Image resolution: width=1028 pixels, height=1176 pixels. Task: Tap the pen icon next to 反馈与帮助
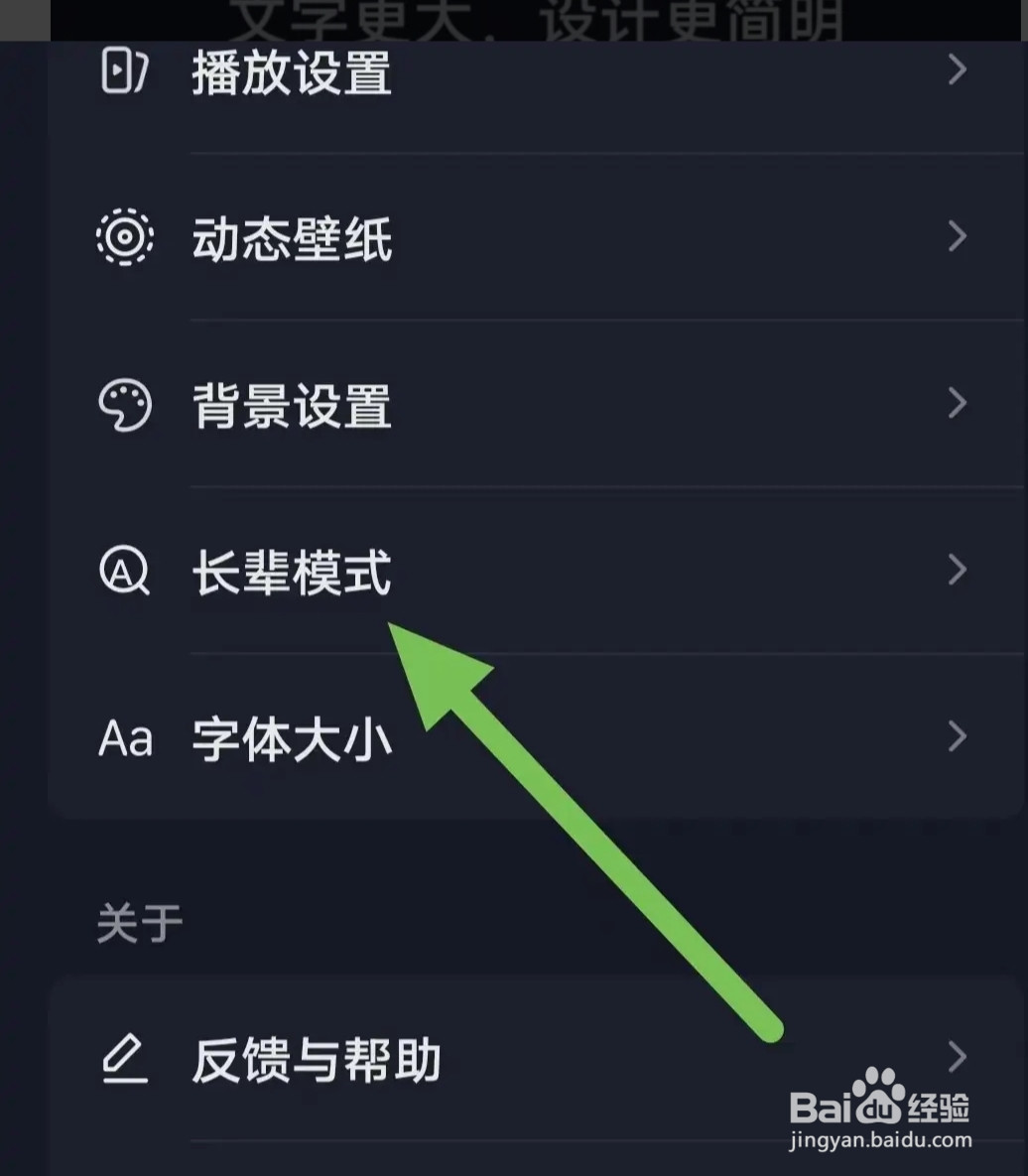point(124,1059)
